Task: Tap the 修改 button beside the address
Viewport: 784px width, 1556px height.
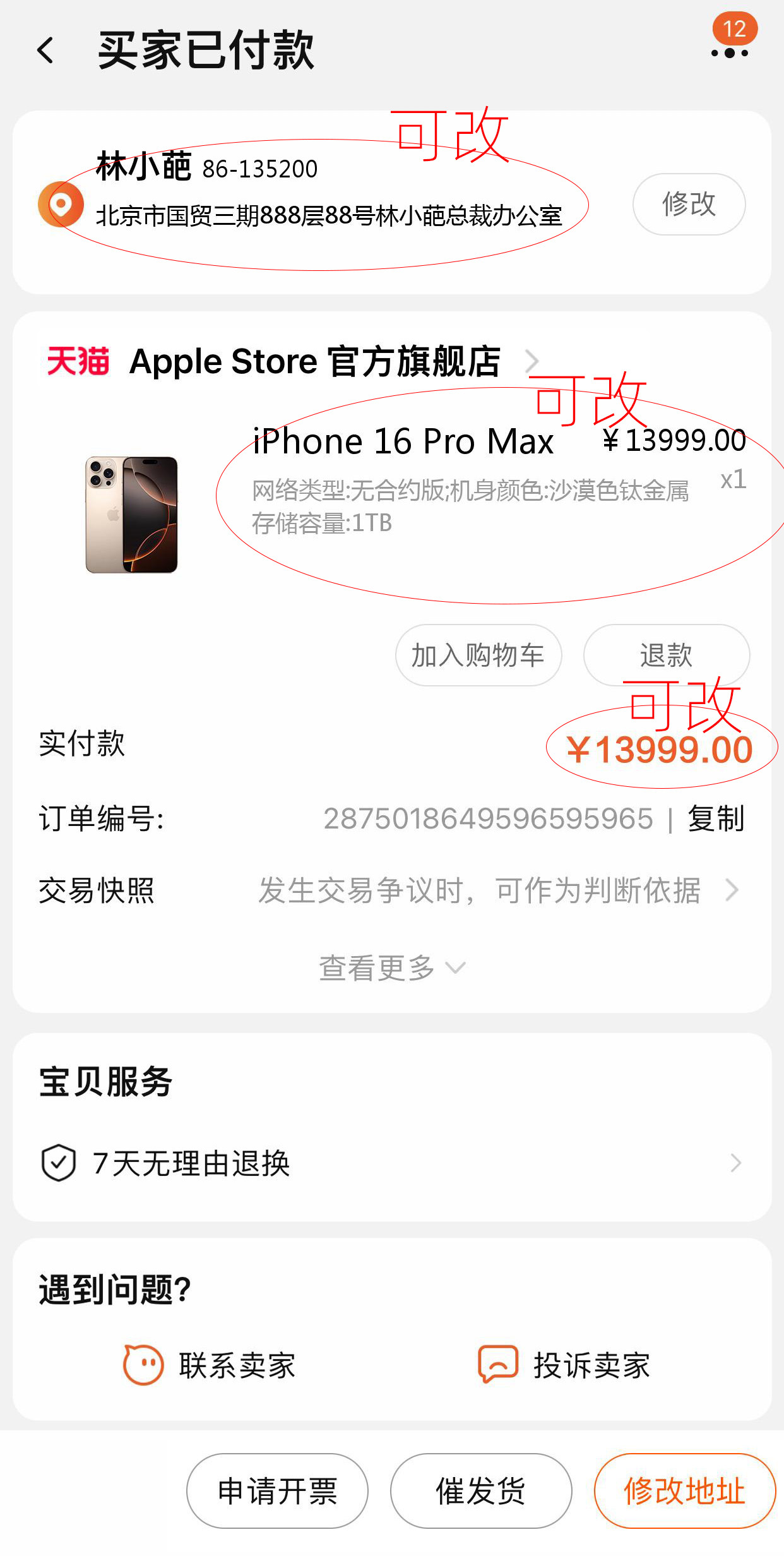Action: coord(688,204)
